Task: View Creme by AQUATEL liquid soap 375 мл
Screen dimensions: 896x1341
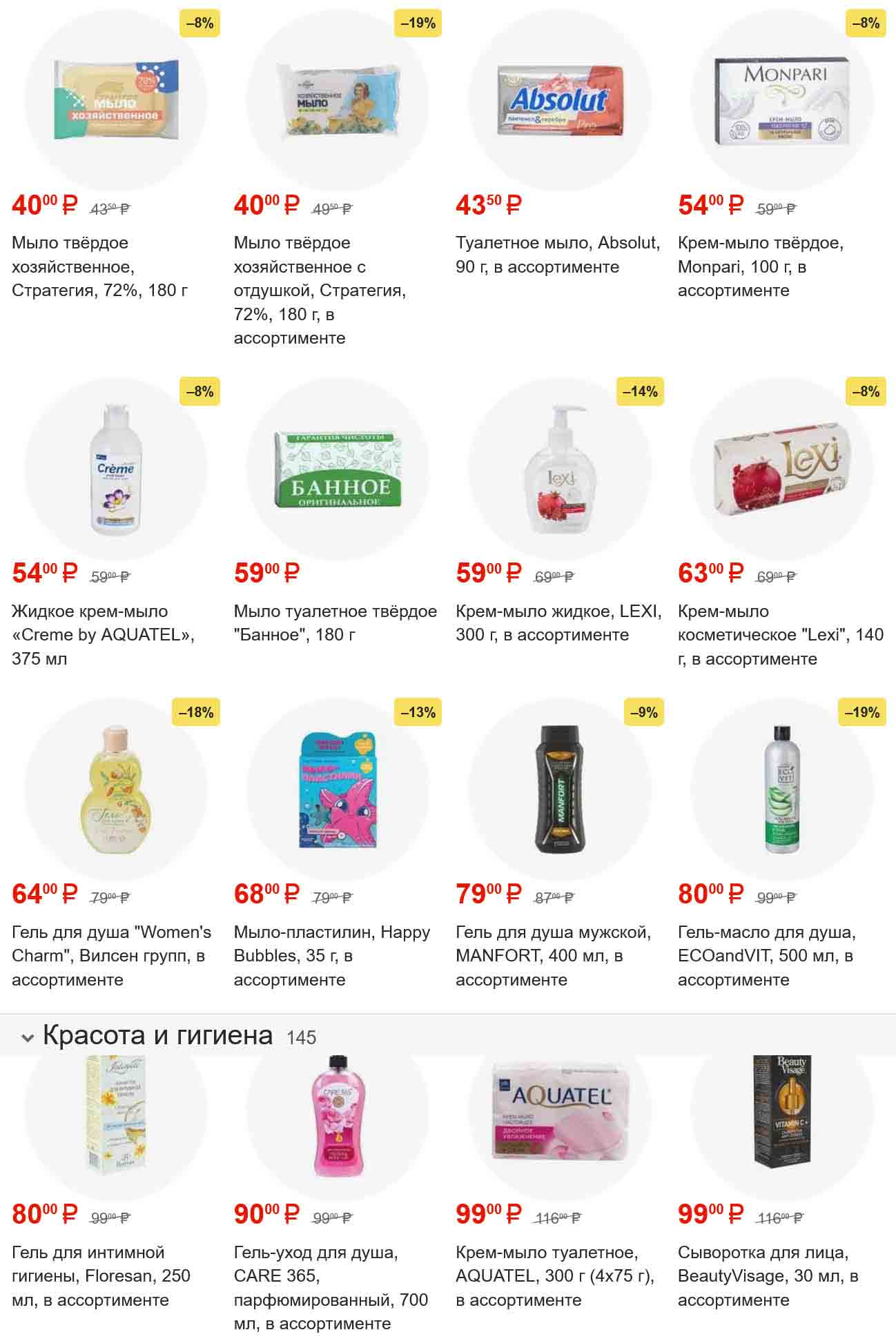Action: (115, 469)
